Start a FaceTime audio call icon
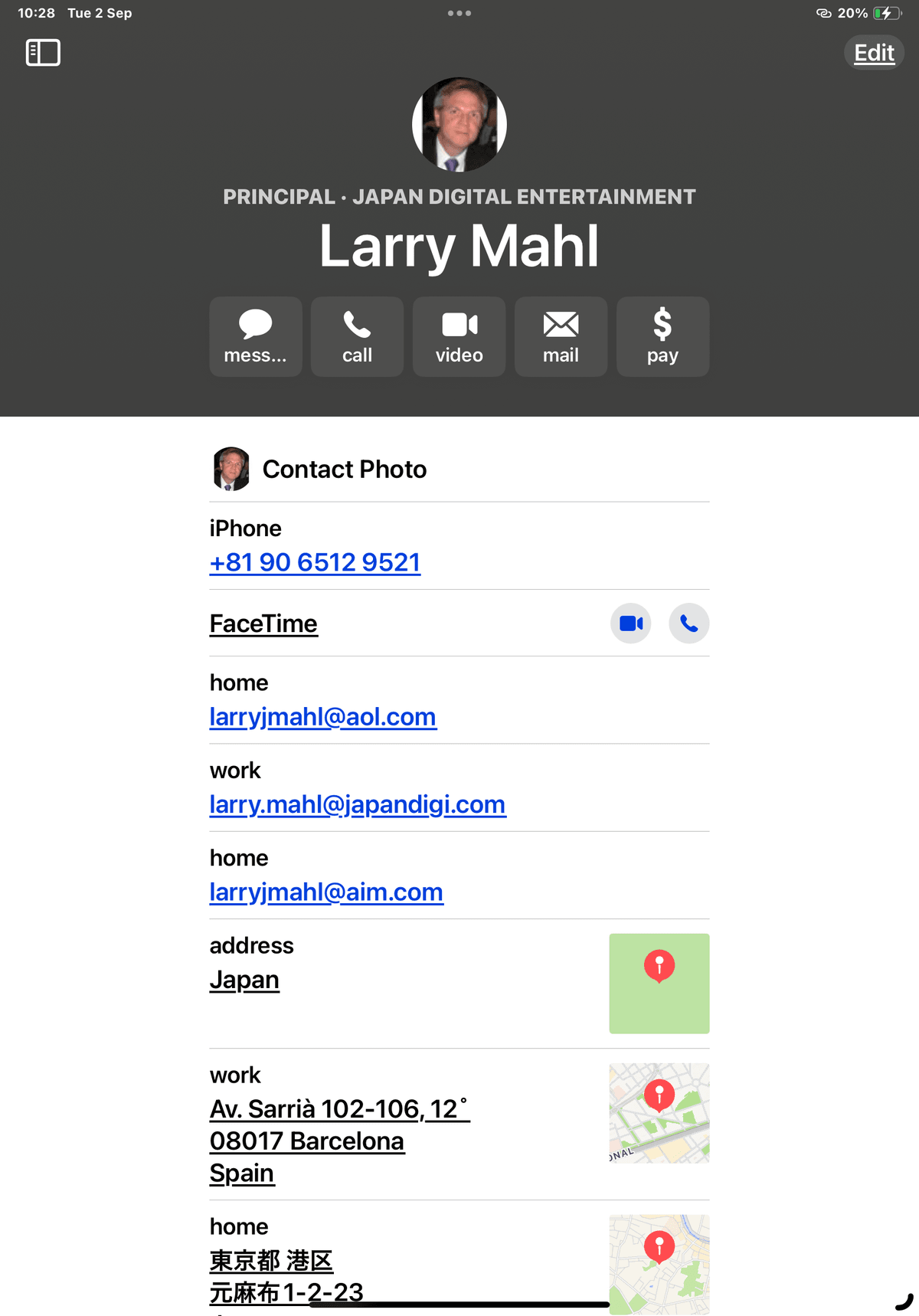Image resolution: width=919 pixels, height=1316 pixels. tap(689, 624)
